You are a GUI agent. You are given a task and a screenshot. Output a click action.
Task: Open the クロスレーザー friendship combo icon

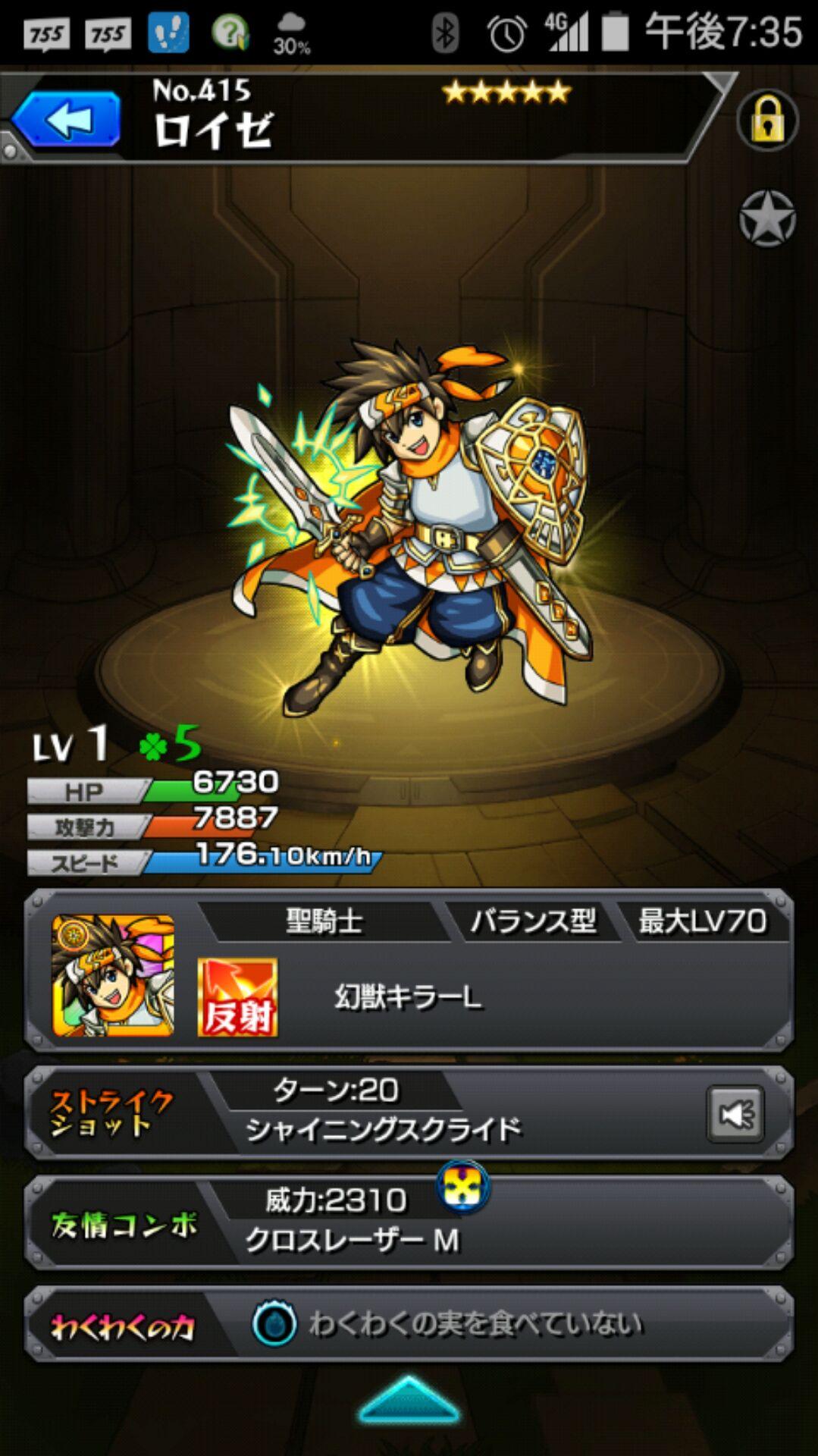click(x=462, y=1187)
